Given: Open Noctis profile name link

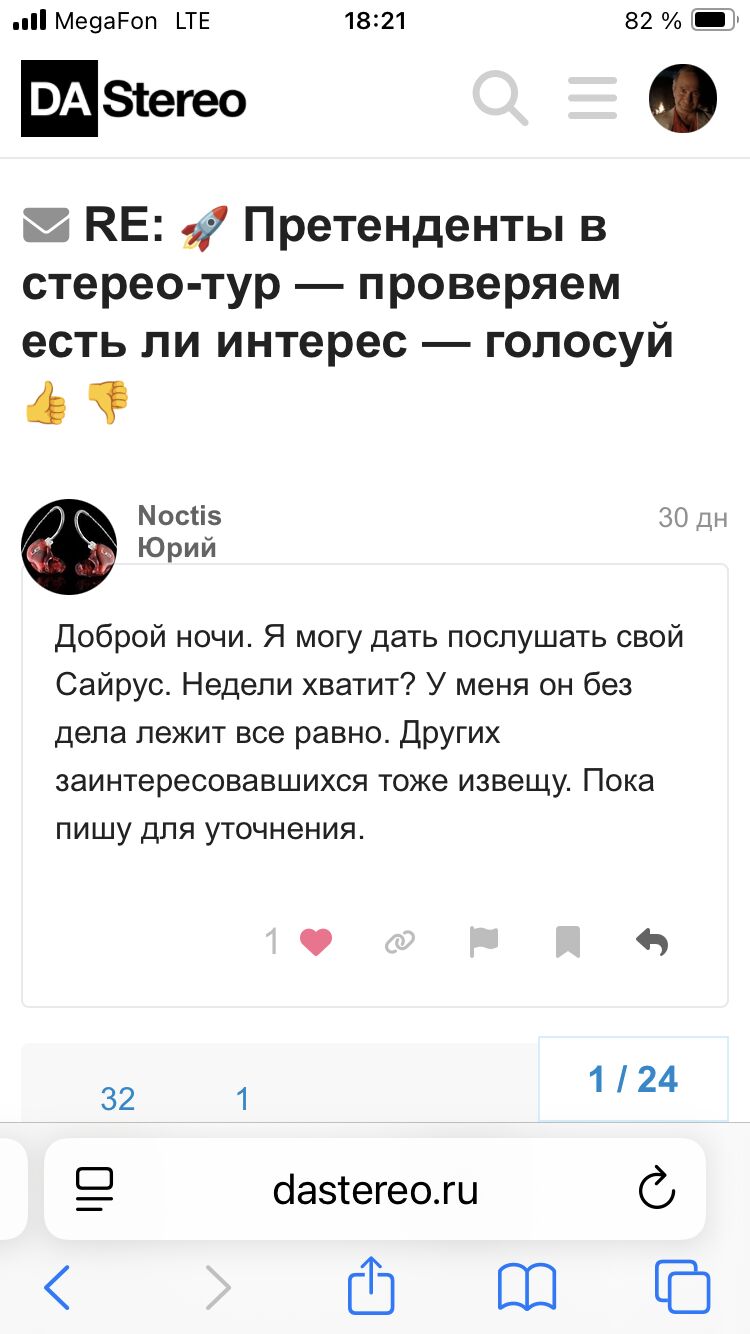Looking at the screenshot, I should [x=179, y=516].
